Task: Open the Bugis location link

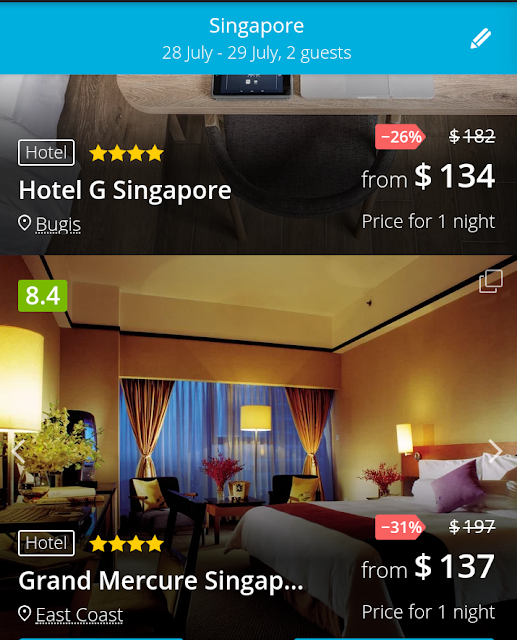Action: 58,224
